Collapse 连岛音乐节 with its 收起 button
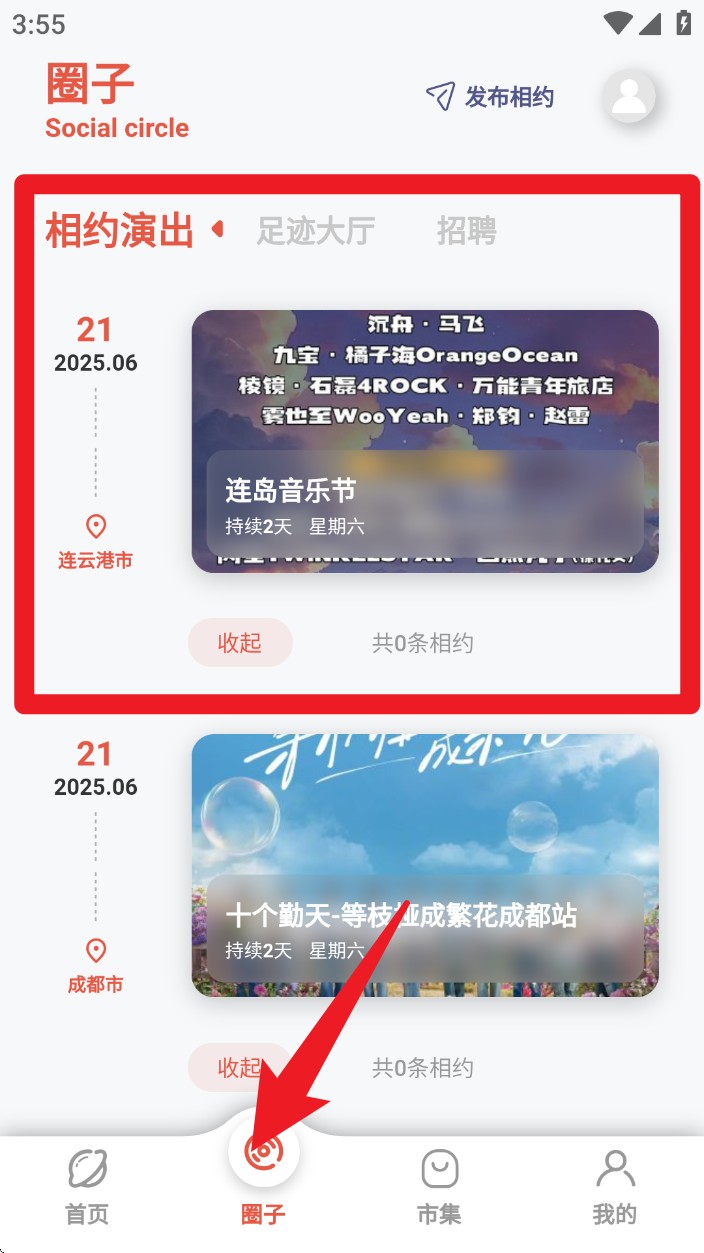The height and width of the screenshot is (1253, 704). point(240,643)
